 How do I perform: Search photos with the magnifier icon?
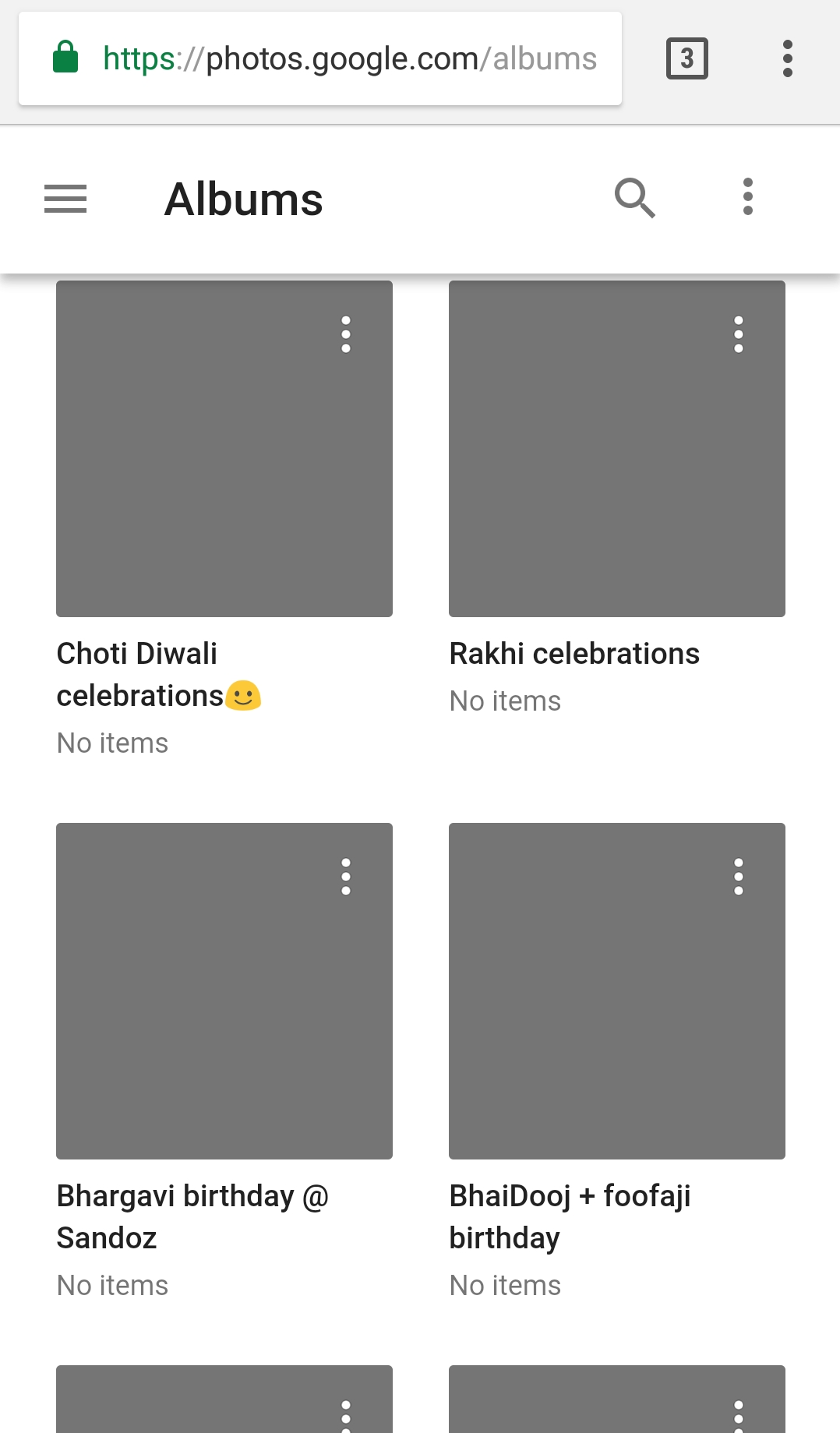634,198
